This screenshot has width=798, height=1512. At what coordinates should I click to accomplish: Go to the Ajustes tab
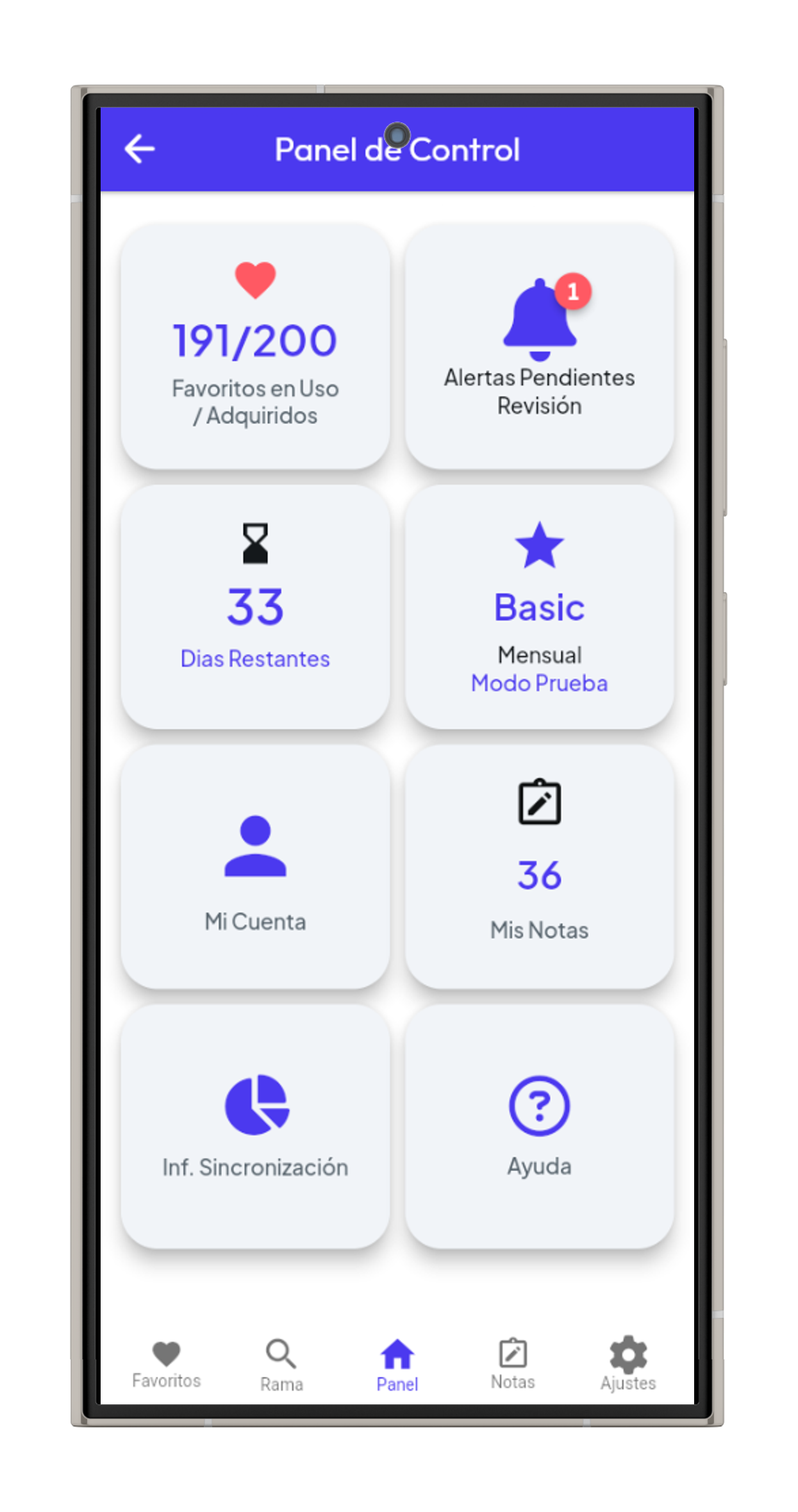coord(628,1365)
